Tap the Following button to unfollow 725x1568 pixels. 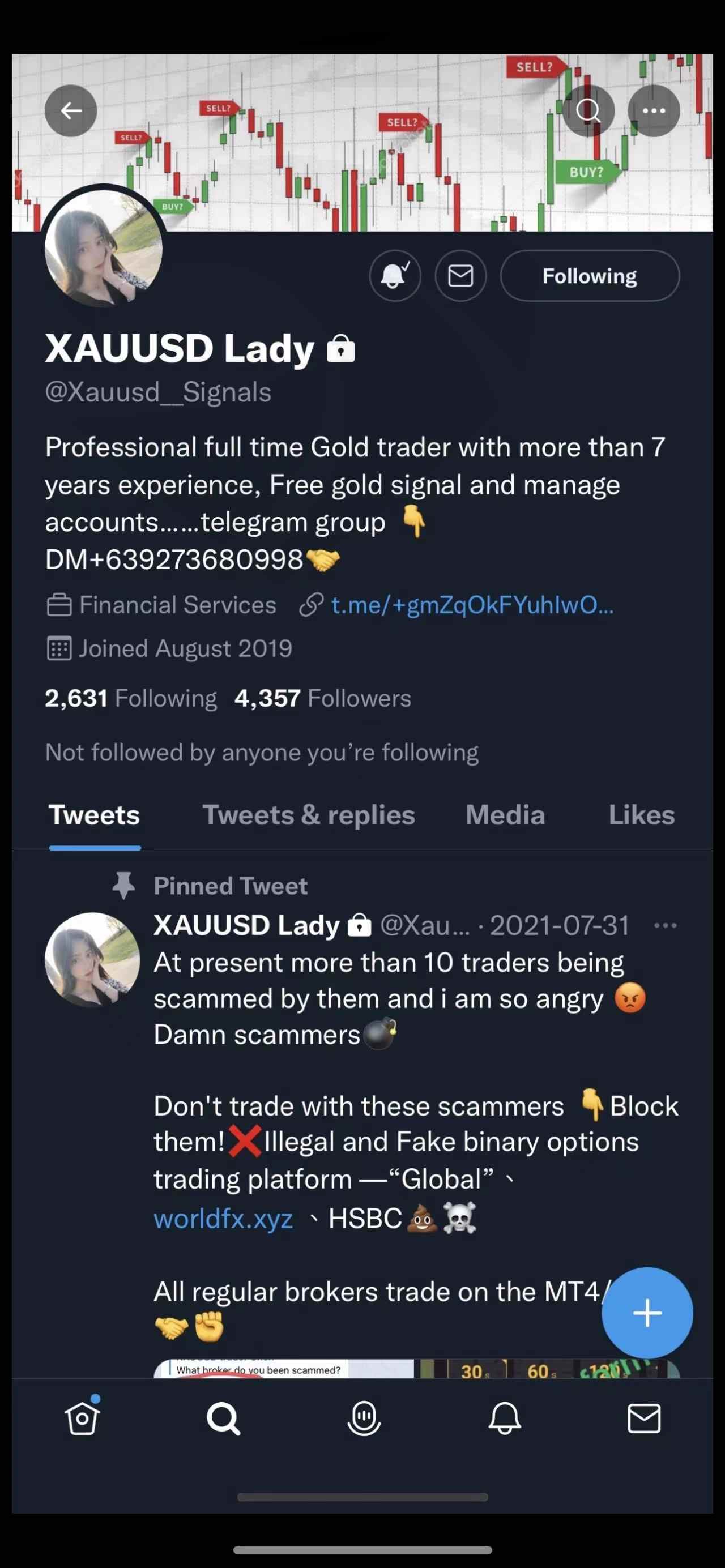coord(590,276)
